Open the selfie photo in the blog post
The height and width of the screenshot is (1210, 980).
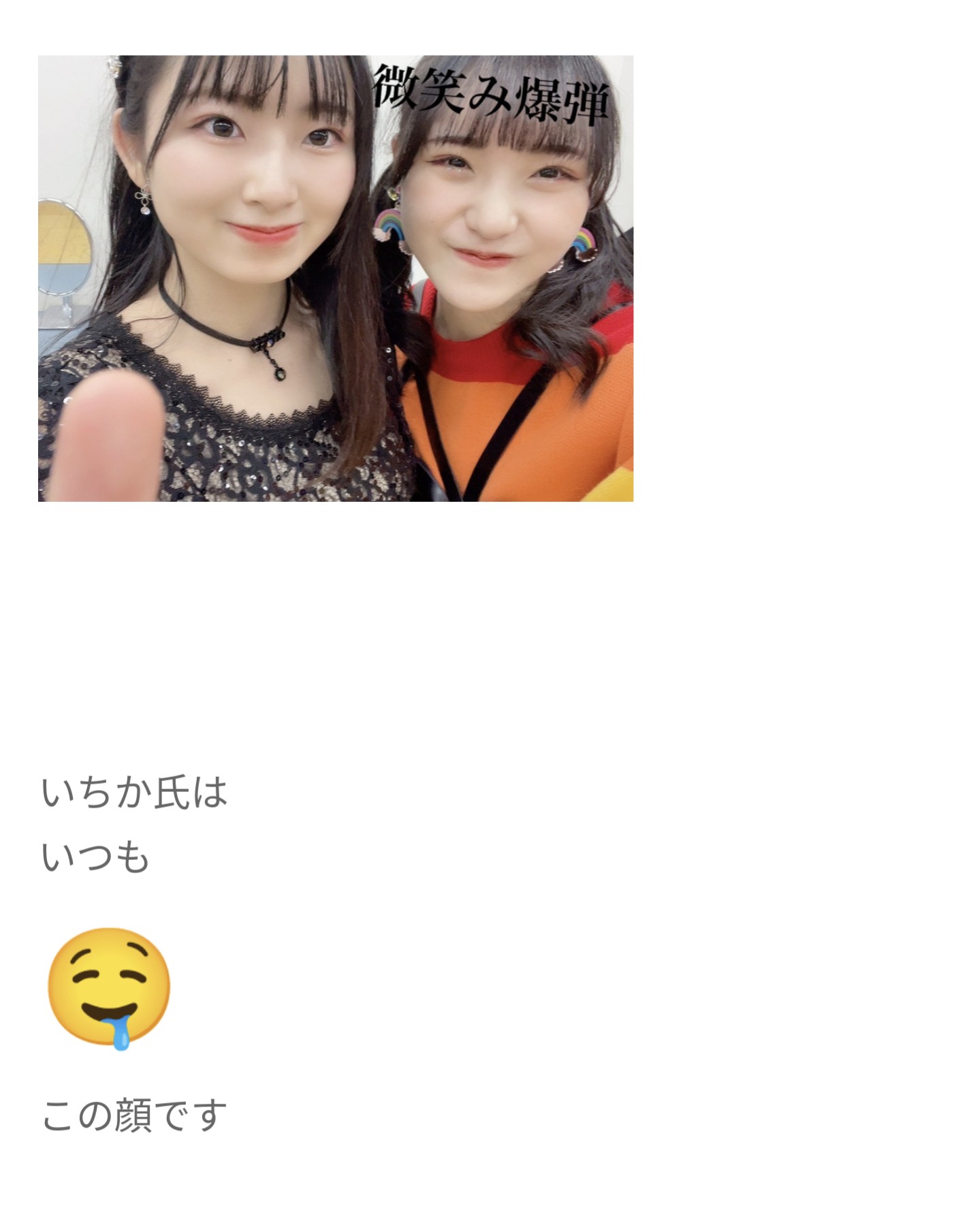point(335,278)
